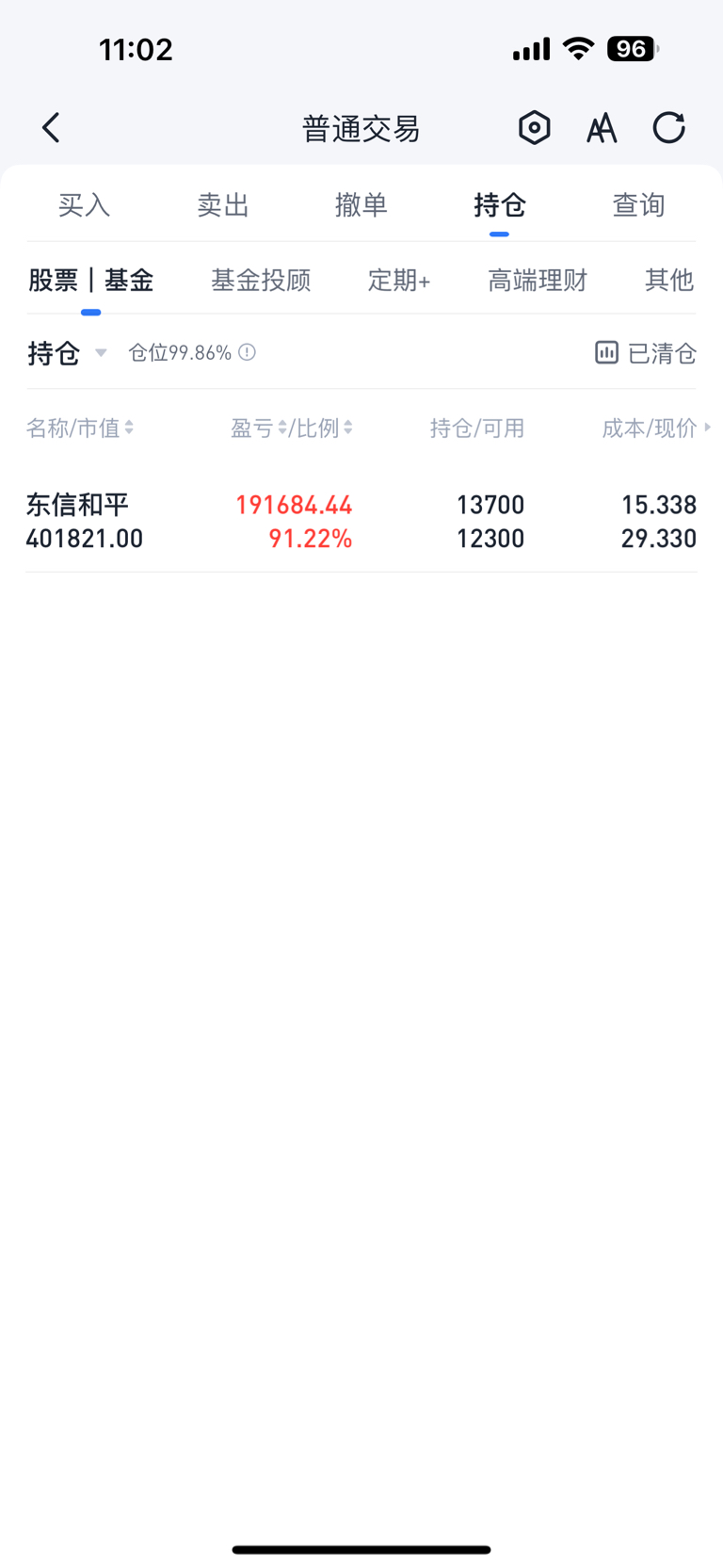Refresh the holdings page

point(669,127)
